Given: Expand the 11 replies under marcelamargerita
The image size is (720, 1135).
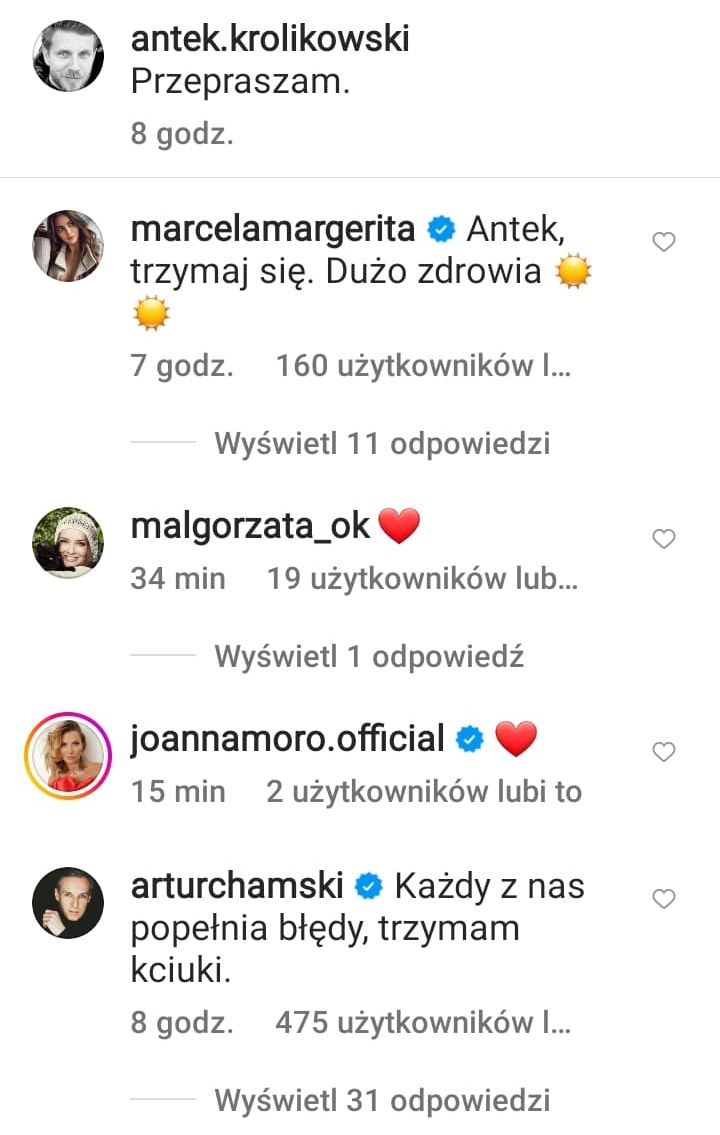Looking at the screenshot, I should pos(382,443).
